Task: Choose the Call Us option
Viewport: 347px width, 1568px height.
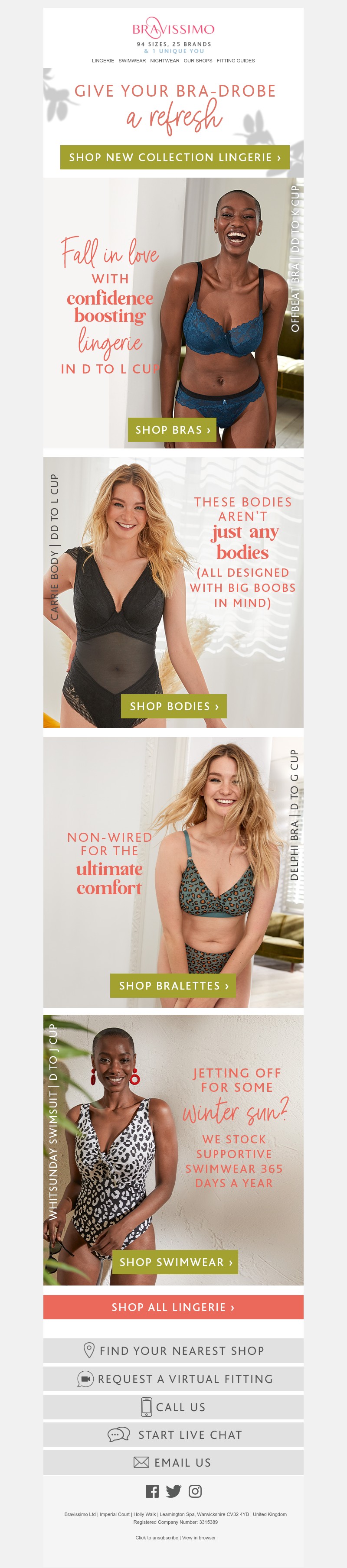Action: [x=173, y=1407]
